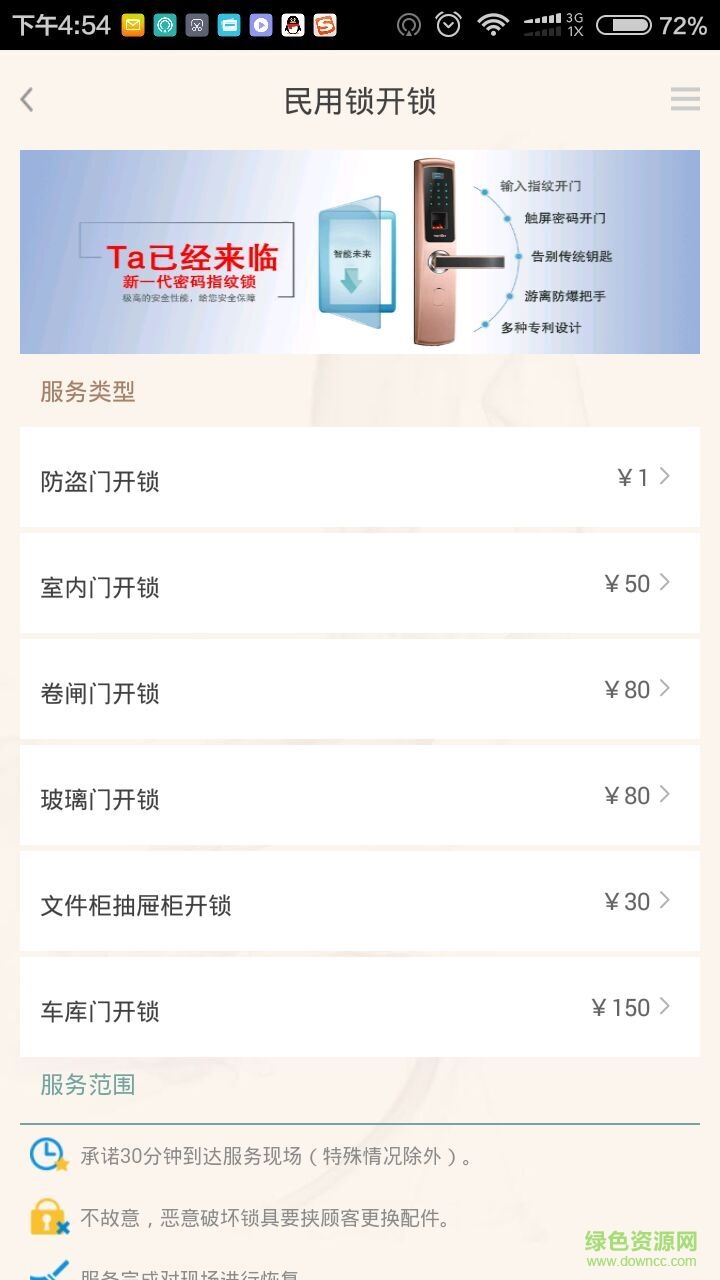The width and height of the screenshot is (720, 1280).
Task: Open the fingerprint lock promo banner
Action: (360, 252)
